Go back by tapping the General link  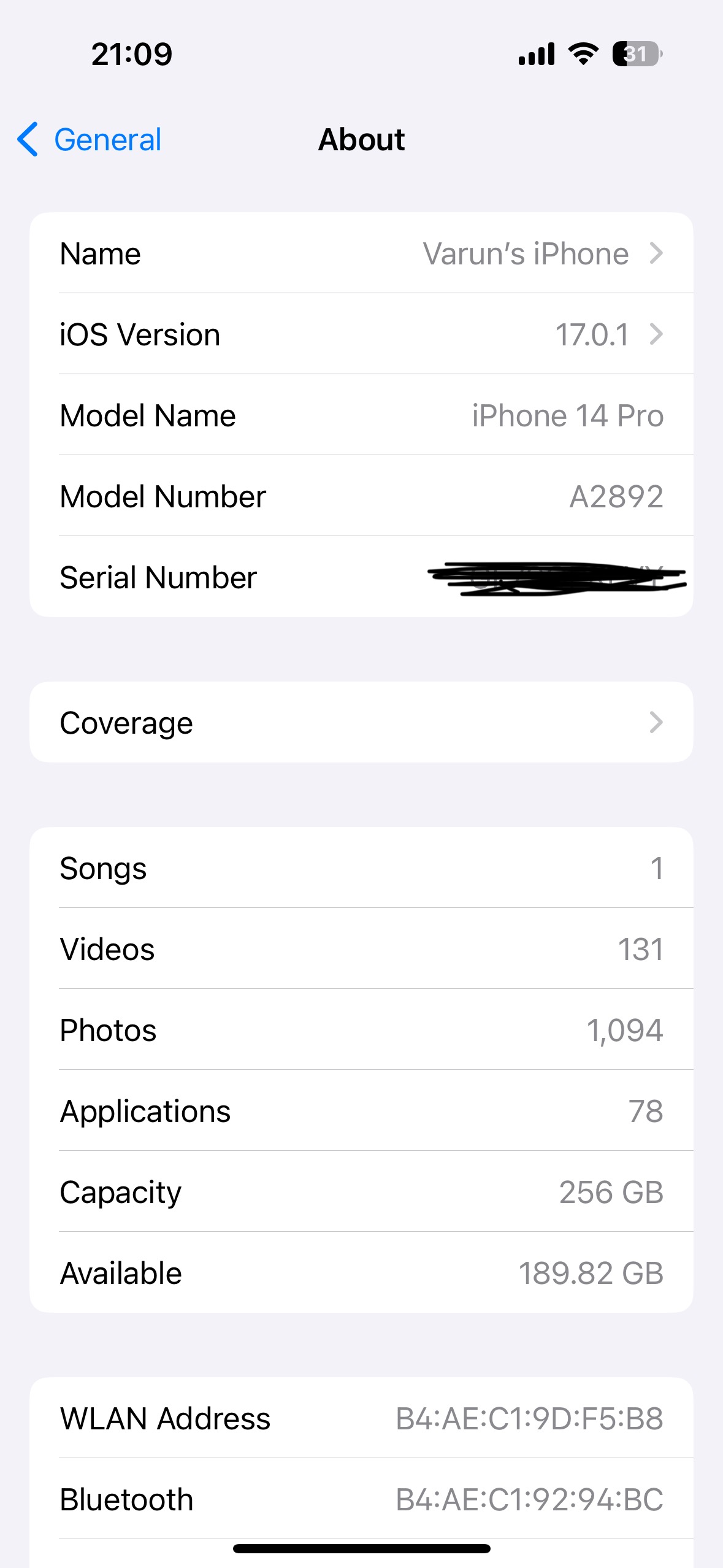coord(107,140)
